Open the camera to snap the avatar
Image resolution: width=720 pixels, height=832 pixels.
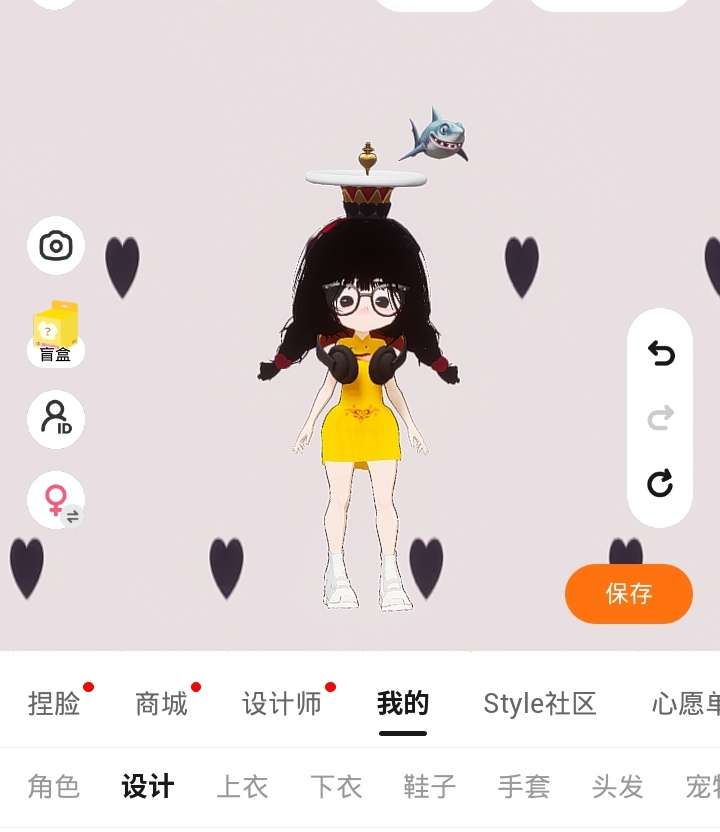[55, 246]
